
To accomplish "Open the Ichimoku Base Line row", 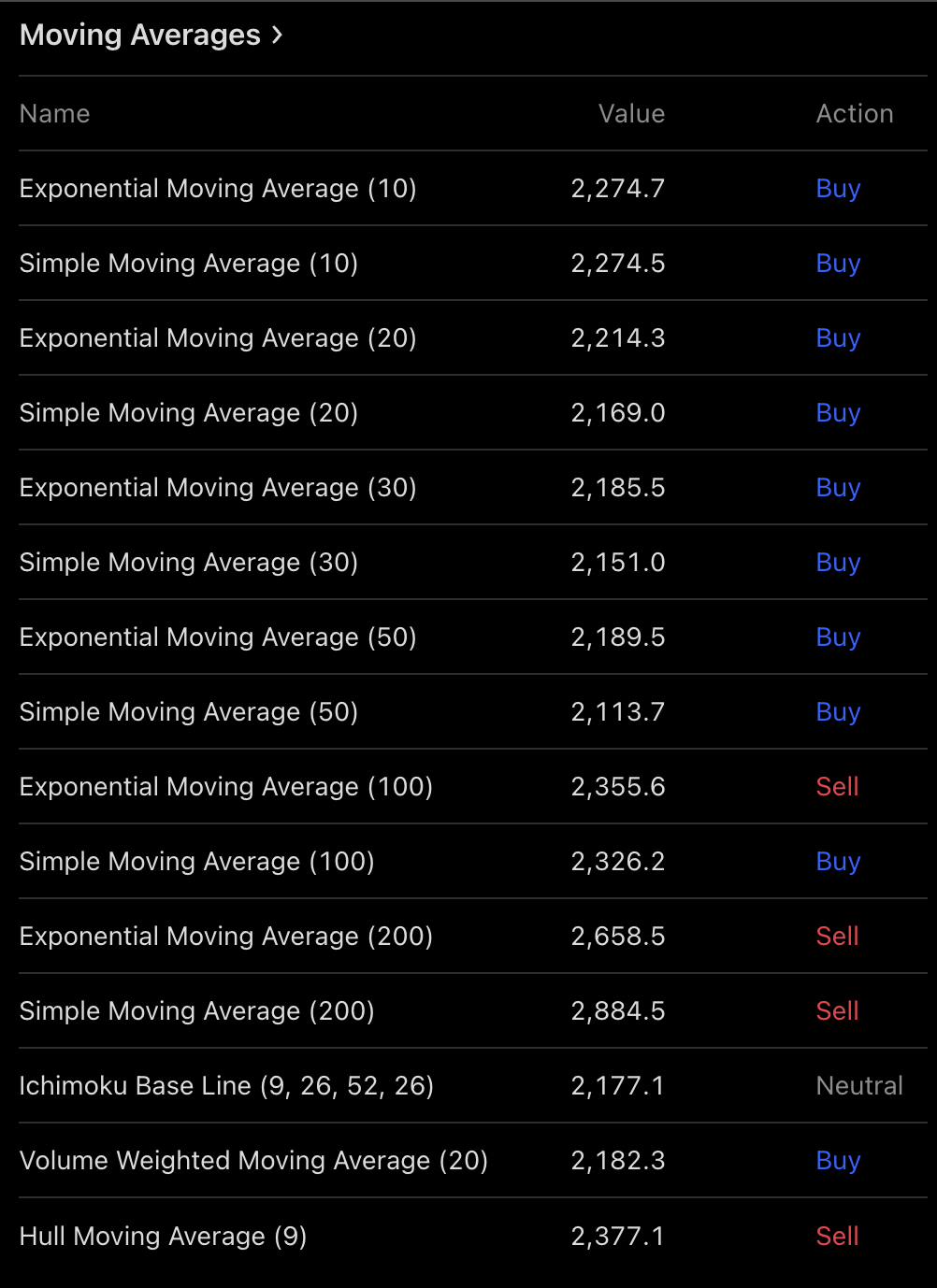I will tap(226, 1085).
